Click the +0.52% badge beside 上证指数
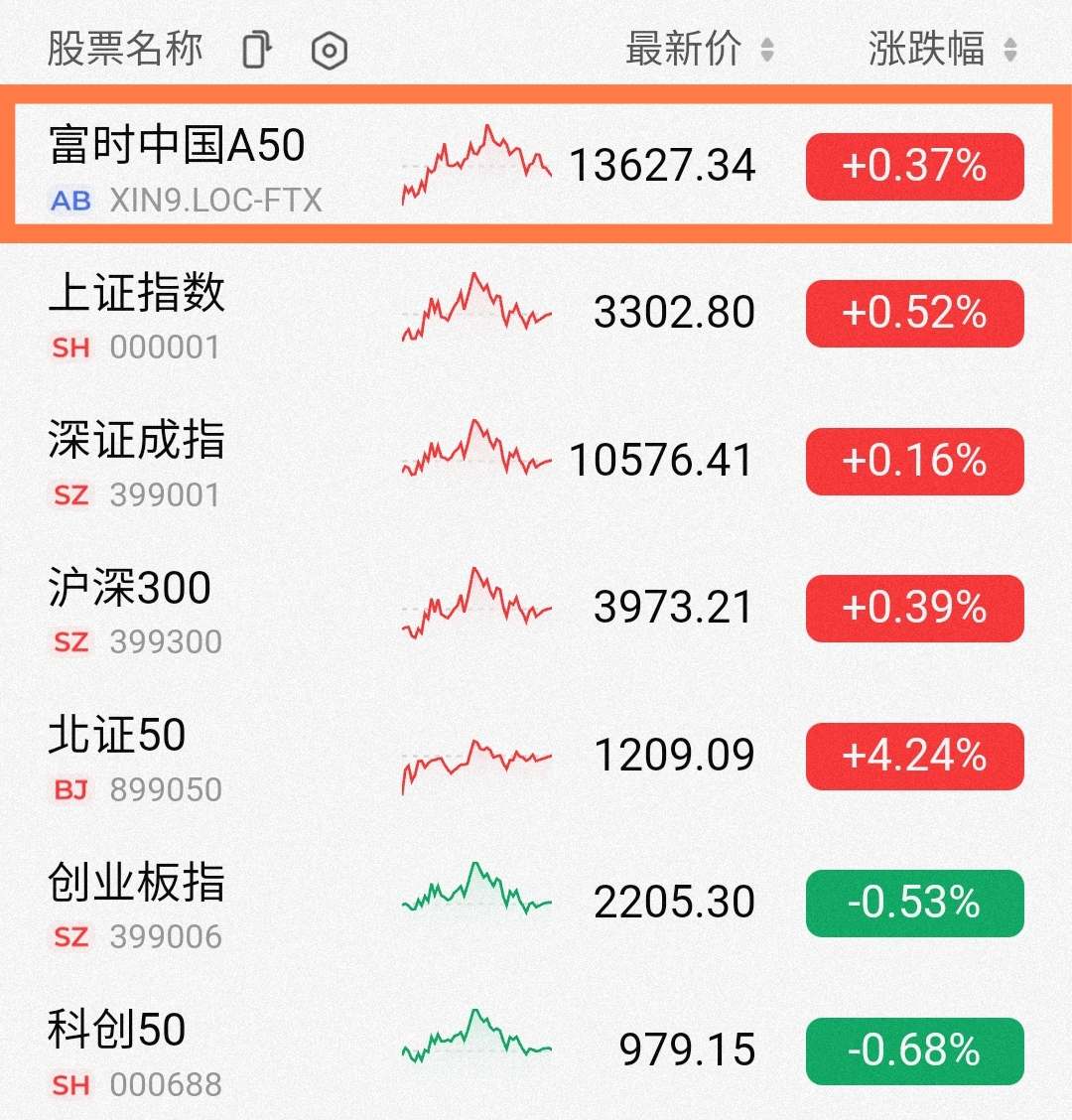The height and width of the screenshot is (1120, 1072). (913, 314)
